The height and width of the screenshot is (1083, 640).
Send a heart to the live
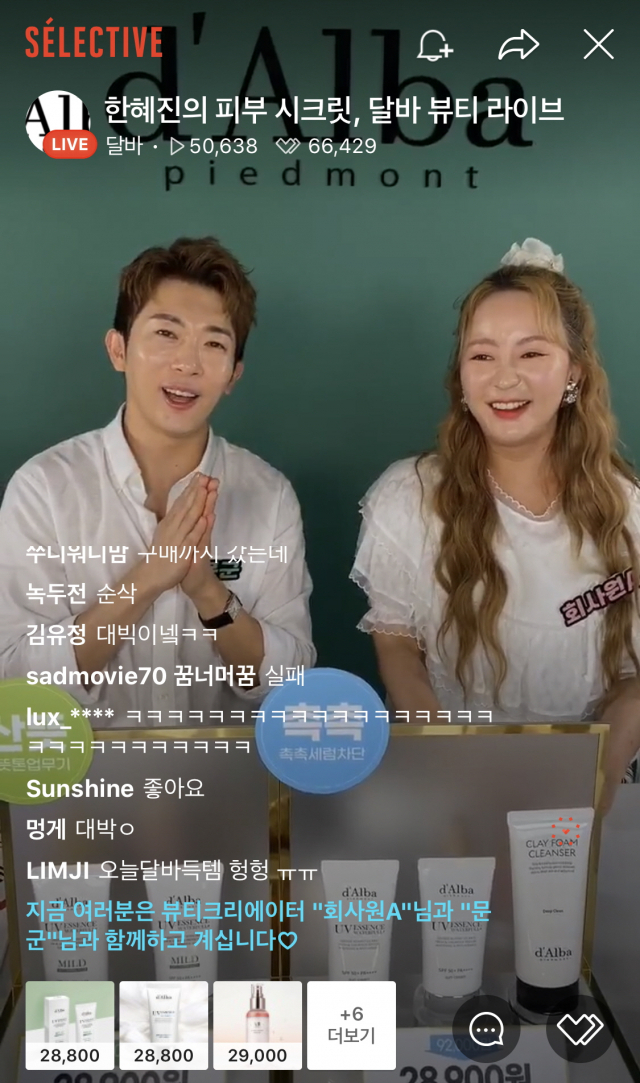[580, 1029]
